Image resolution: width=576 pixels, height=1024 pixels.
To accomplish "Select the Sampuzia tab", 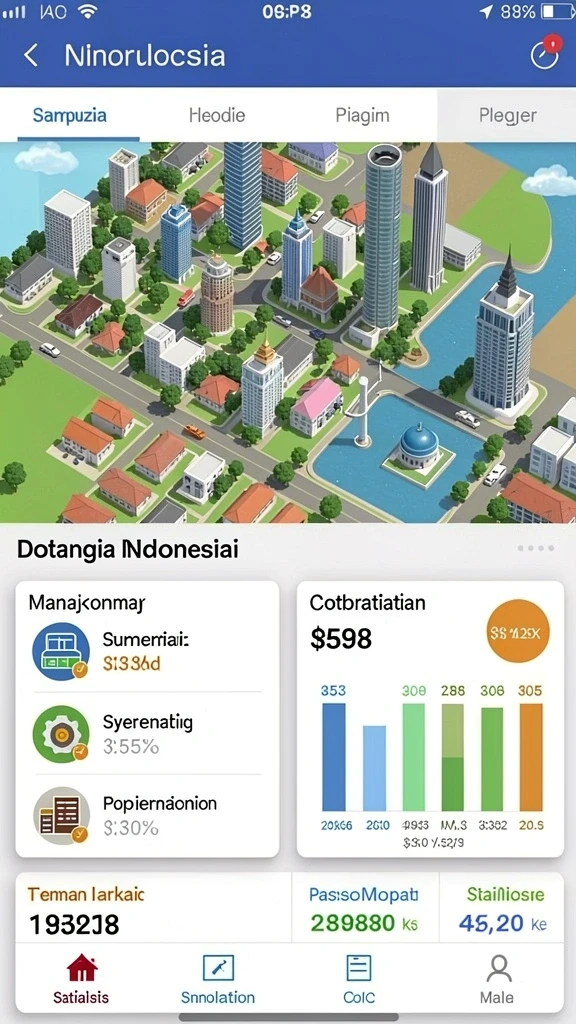I will 70,116.
